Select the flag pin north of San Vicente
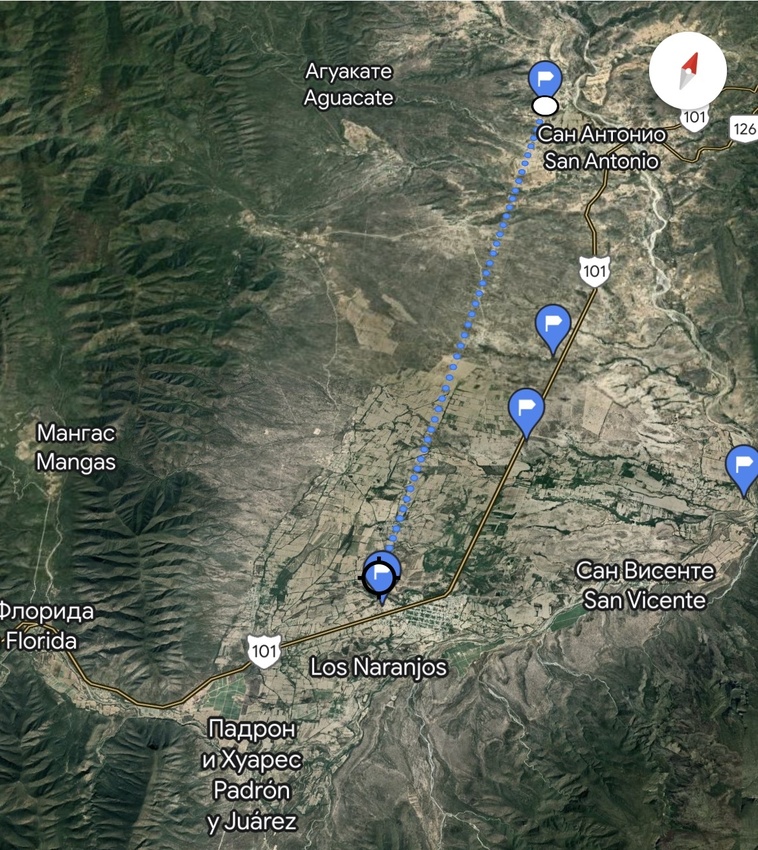The image size is (758, 850). tap(742, 465)
